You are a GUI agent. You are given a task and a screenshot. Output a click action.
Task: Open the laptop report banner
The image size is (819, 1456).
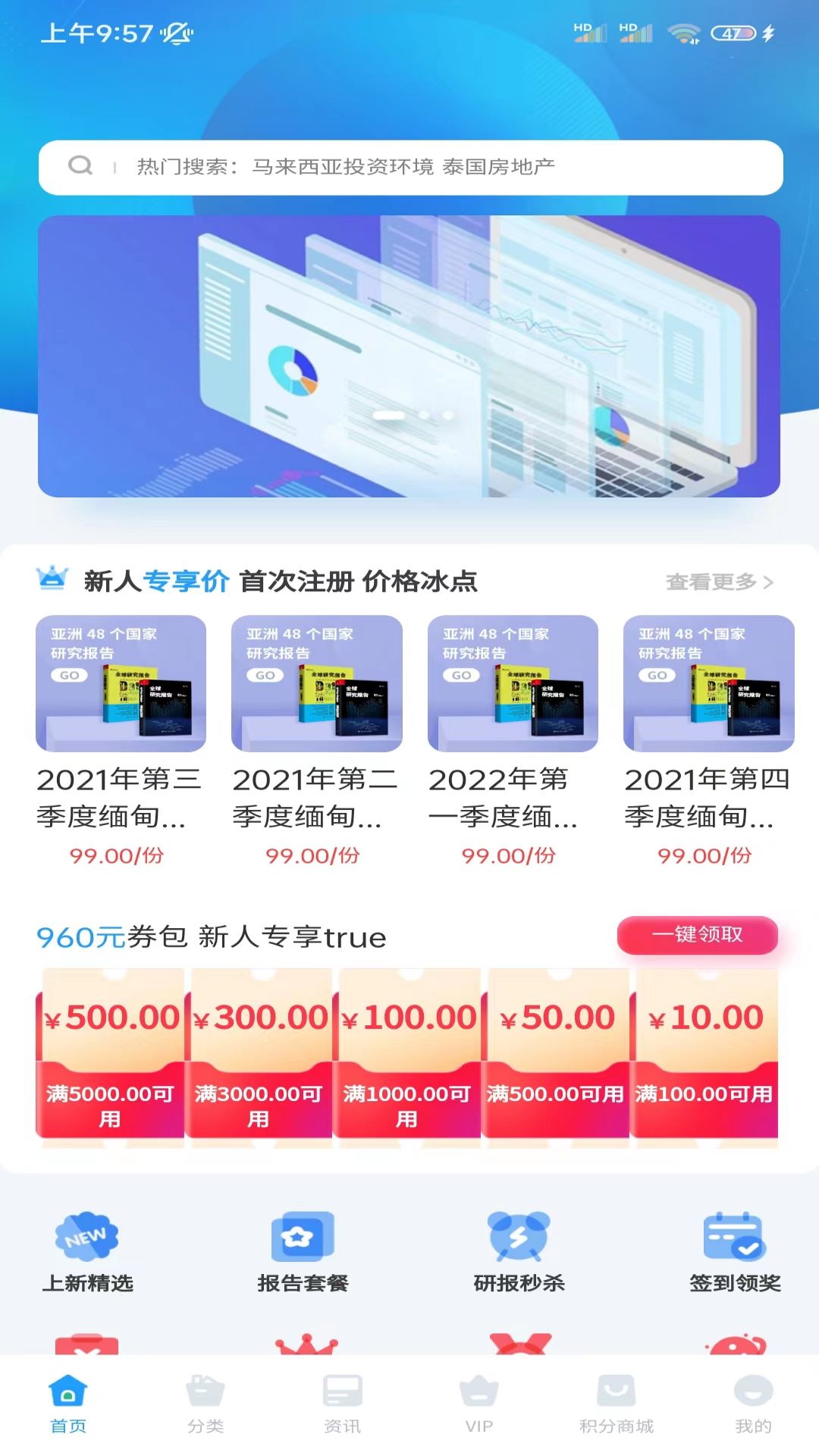(409, 356)
